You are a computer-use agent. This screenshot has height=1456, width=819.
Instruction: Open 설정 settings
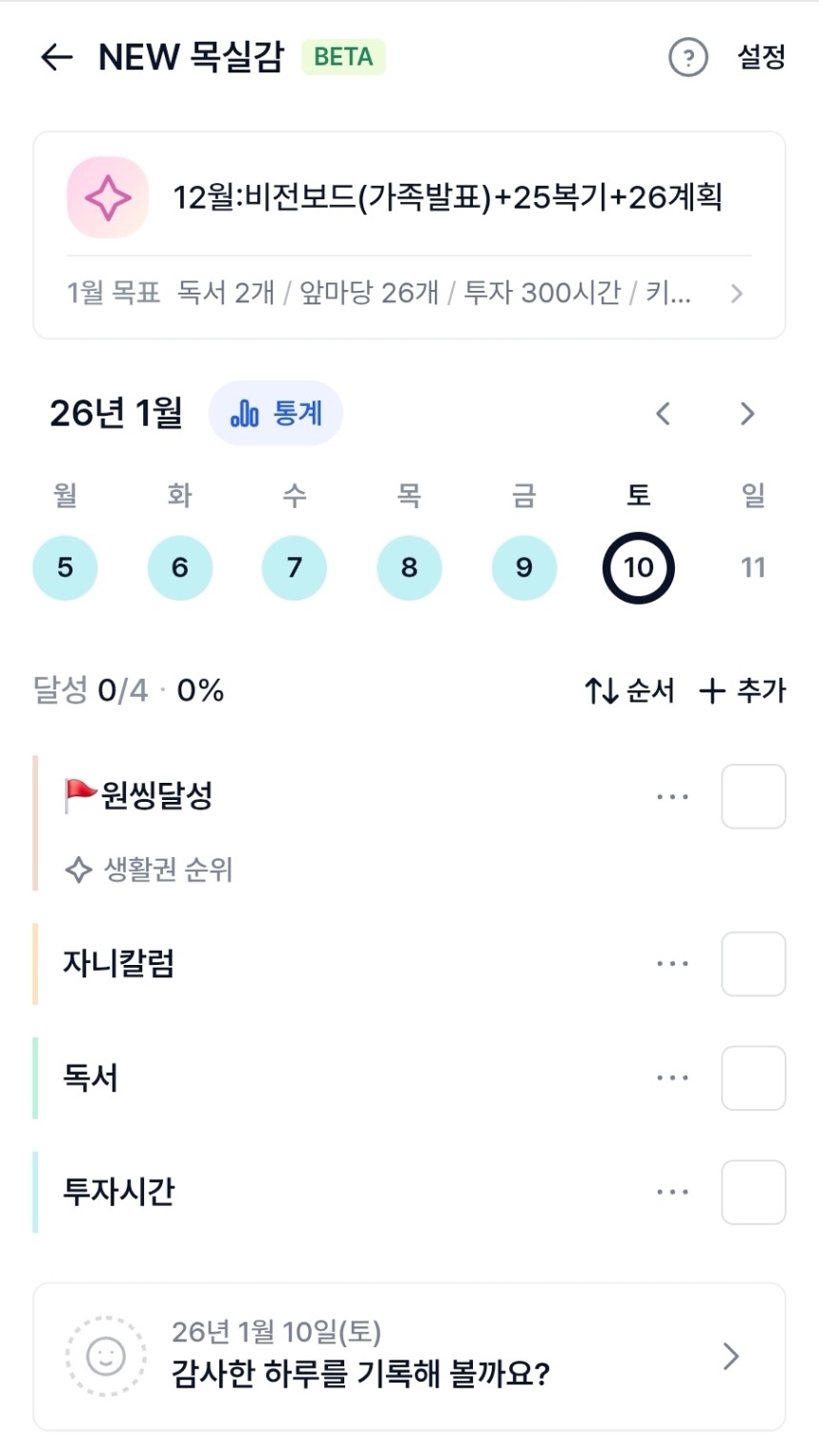pyautogui.click(x=761, y=57)
